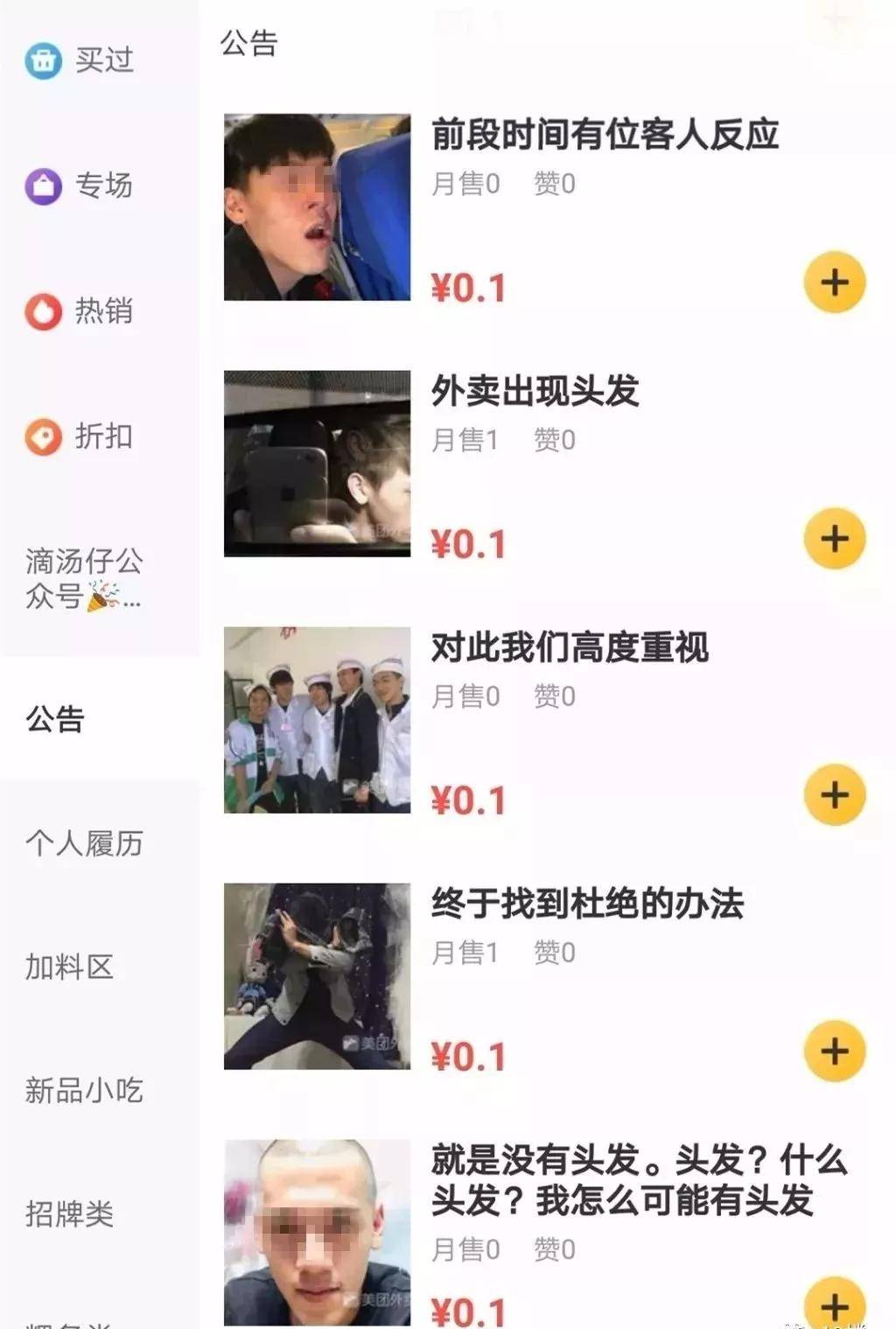The width and height of the screenshot is (896, 1329).
Task: Open the 新品小吃 category
Action: coord(84,1090)
